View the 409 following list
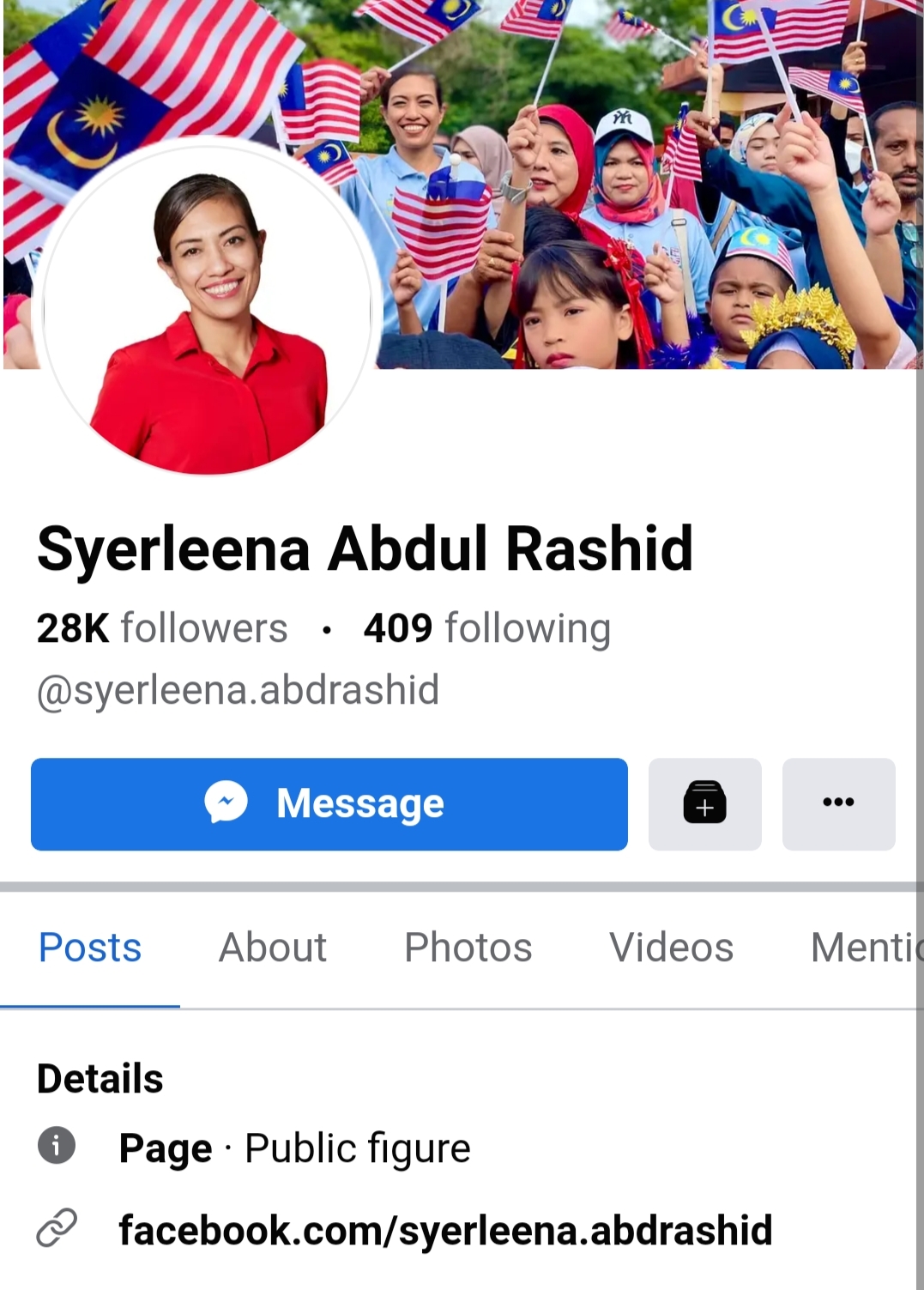The width and height of the screenshot is (924, 1290). pyautogui.click(x=486, y=628)
